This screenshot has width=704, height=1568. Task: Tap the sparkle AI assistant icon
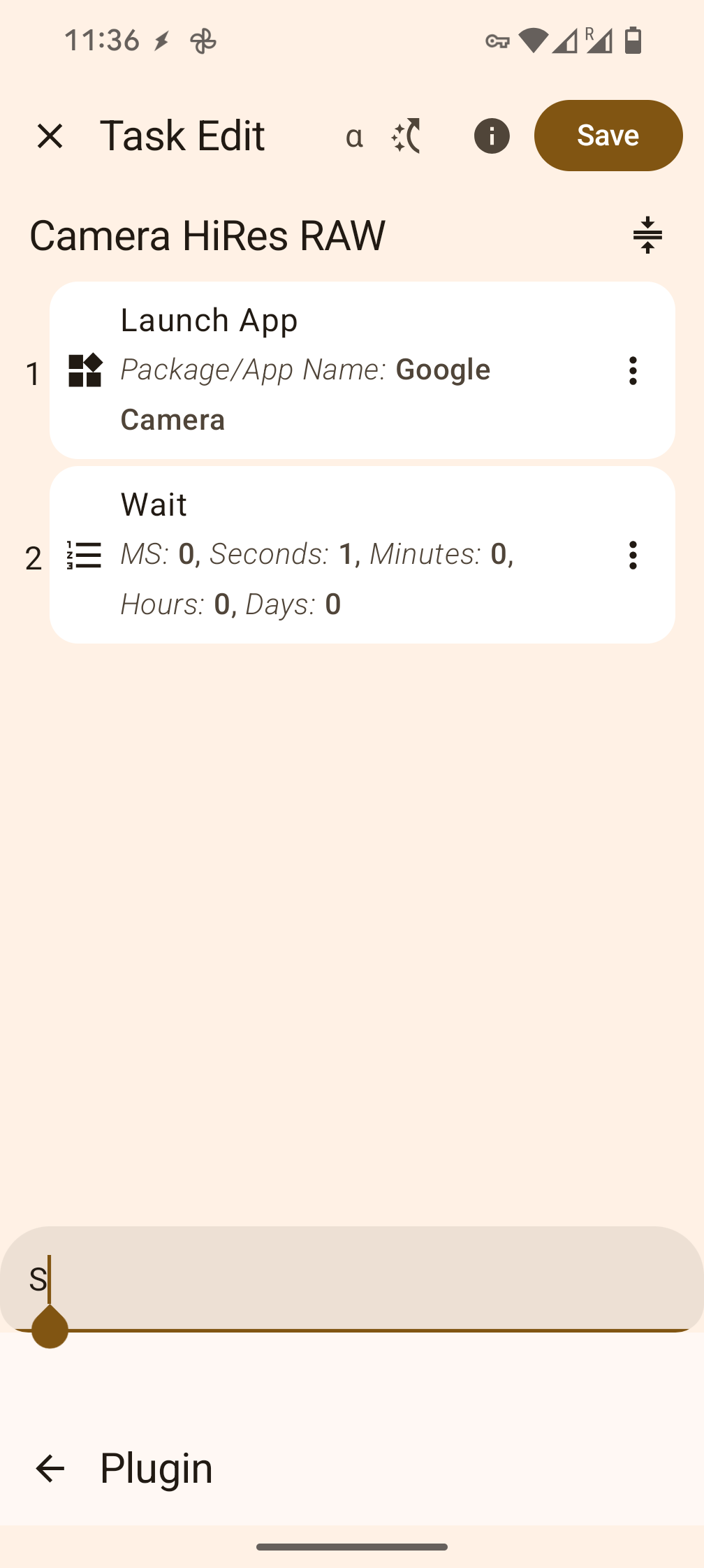(406, 136)
